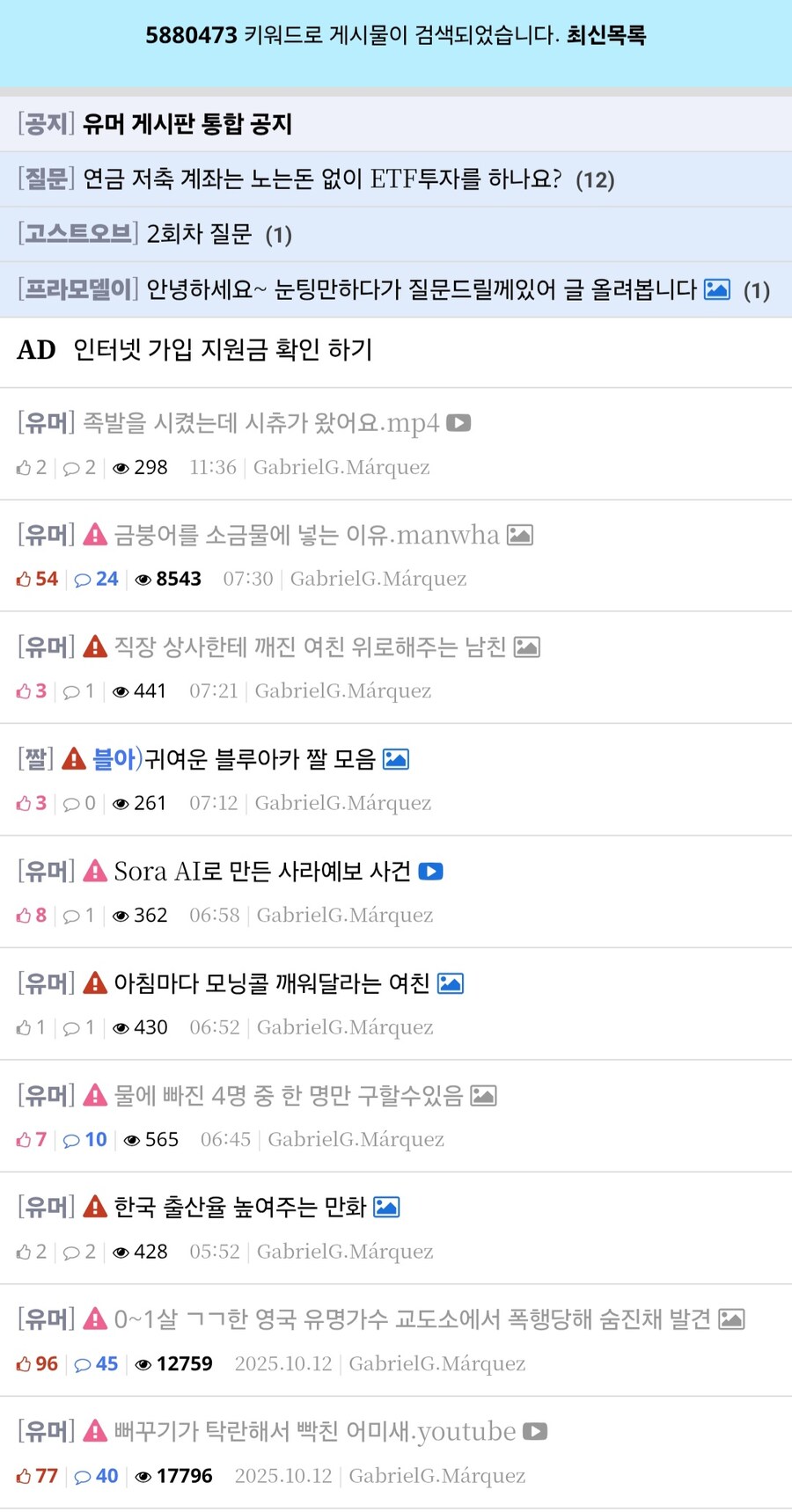
Task: Open the 족발을 시켰는데 시츄가 왔어요.mp4 post
Action: (x=260, y=423)
